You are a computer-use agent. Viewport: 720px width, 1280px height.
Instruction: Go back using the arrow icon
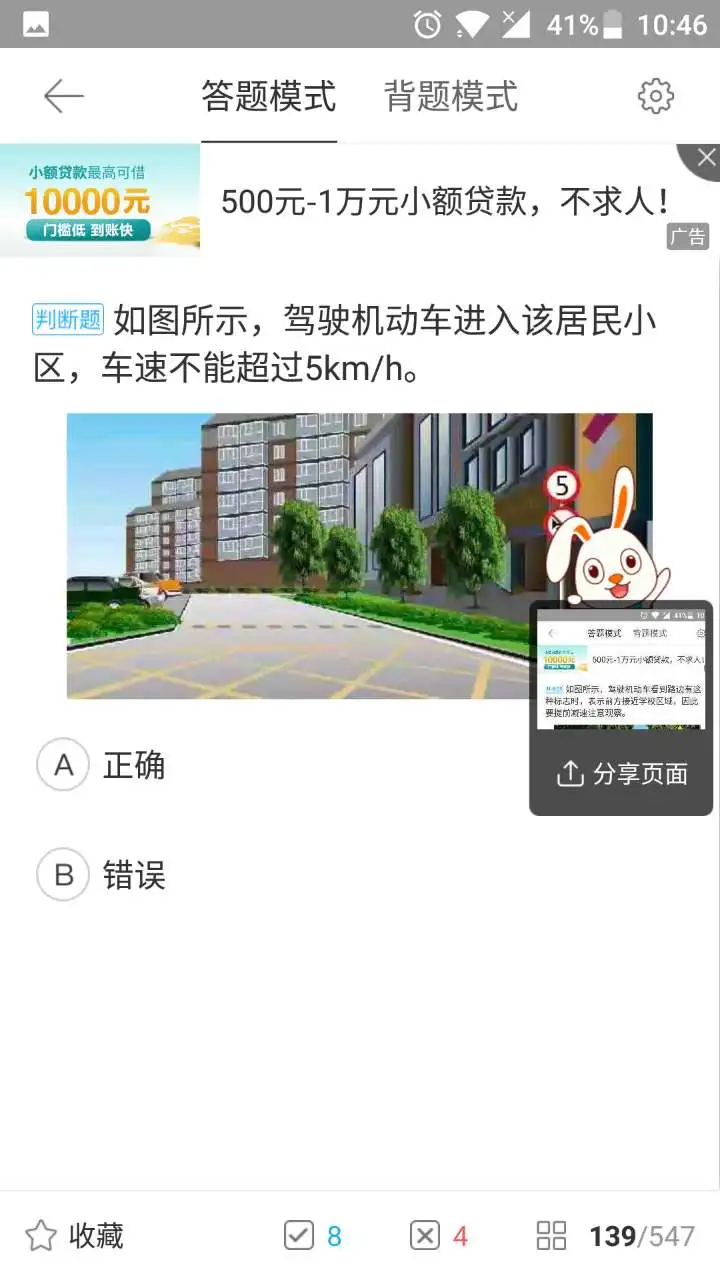tap(64, 97)
